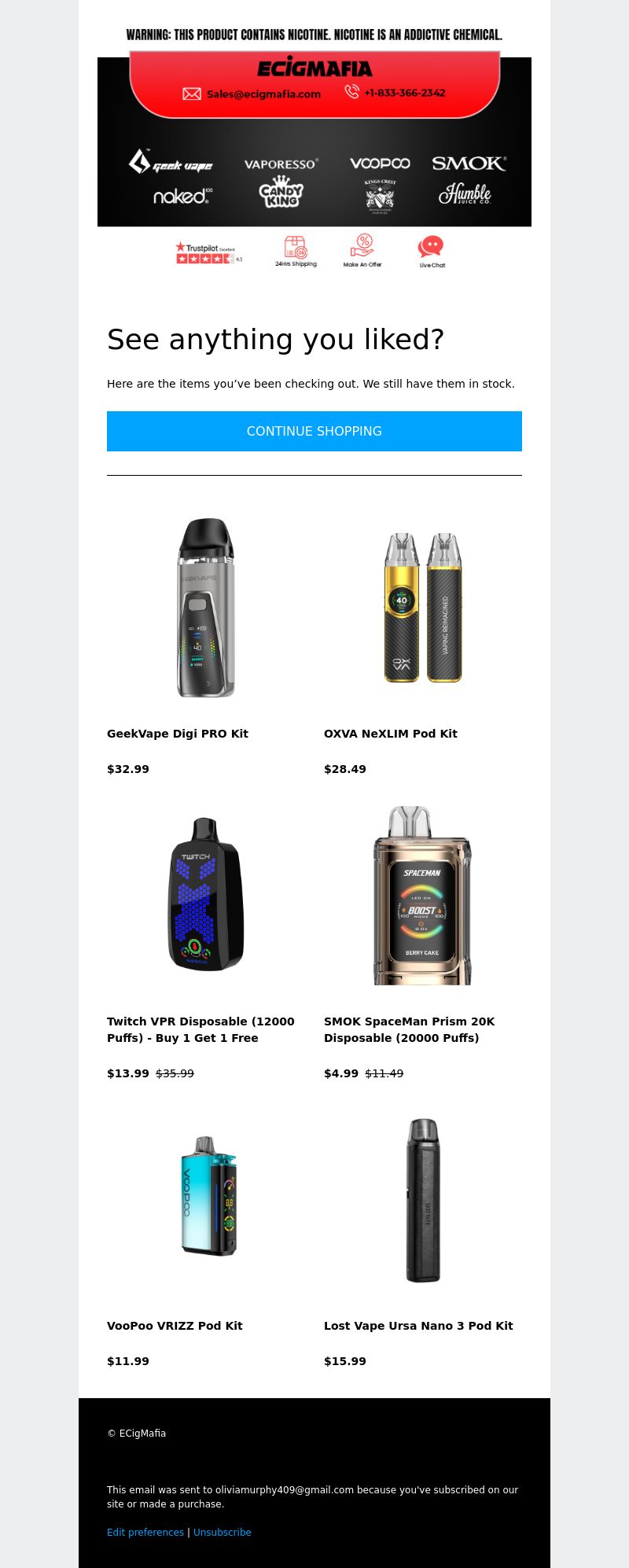
Task: Select SMOK SpaceMan Prism 20K Disposable
Action: pos(409,1029)
